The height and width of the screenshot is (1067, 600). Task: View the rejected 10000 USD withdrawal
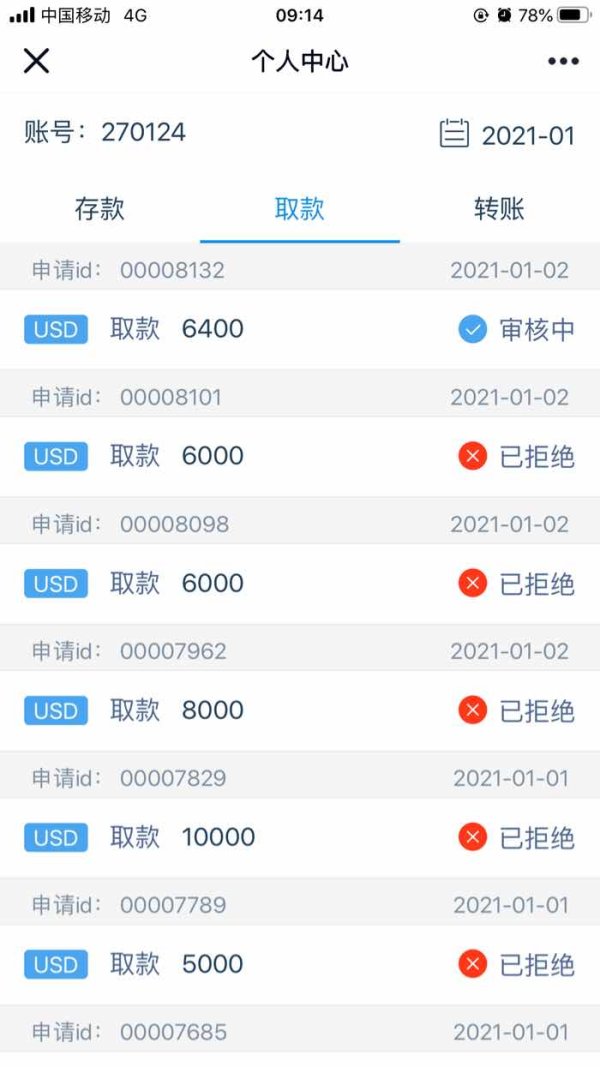(300, 838)
